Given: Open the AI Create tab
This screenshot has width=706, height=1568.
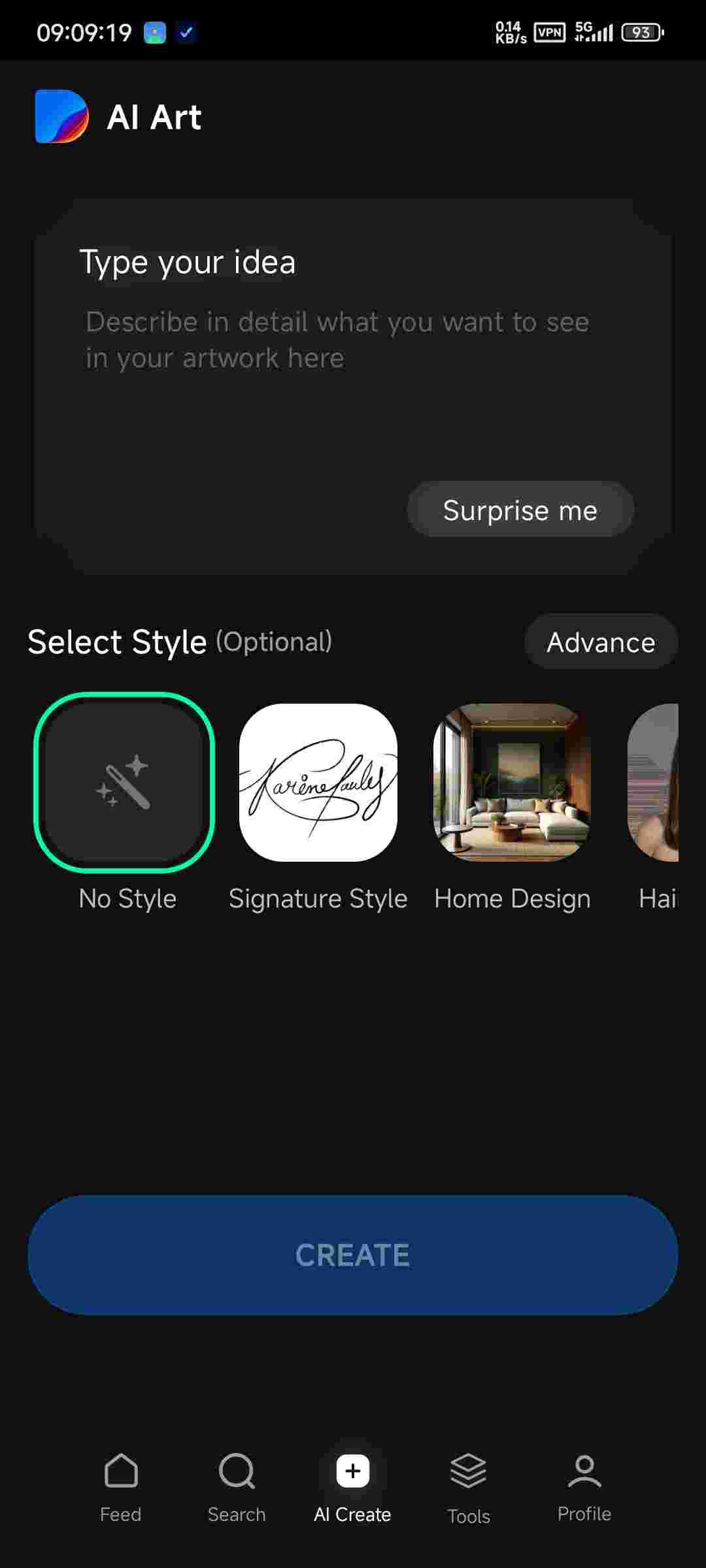Looking at the screenshot, I should coord(352,1484).
